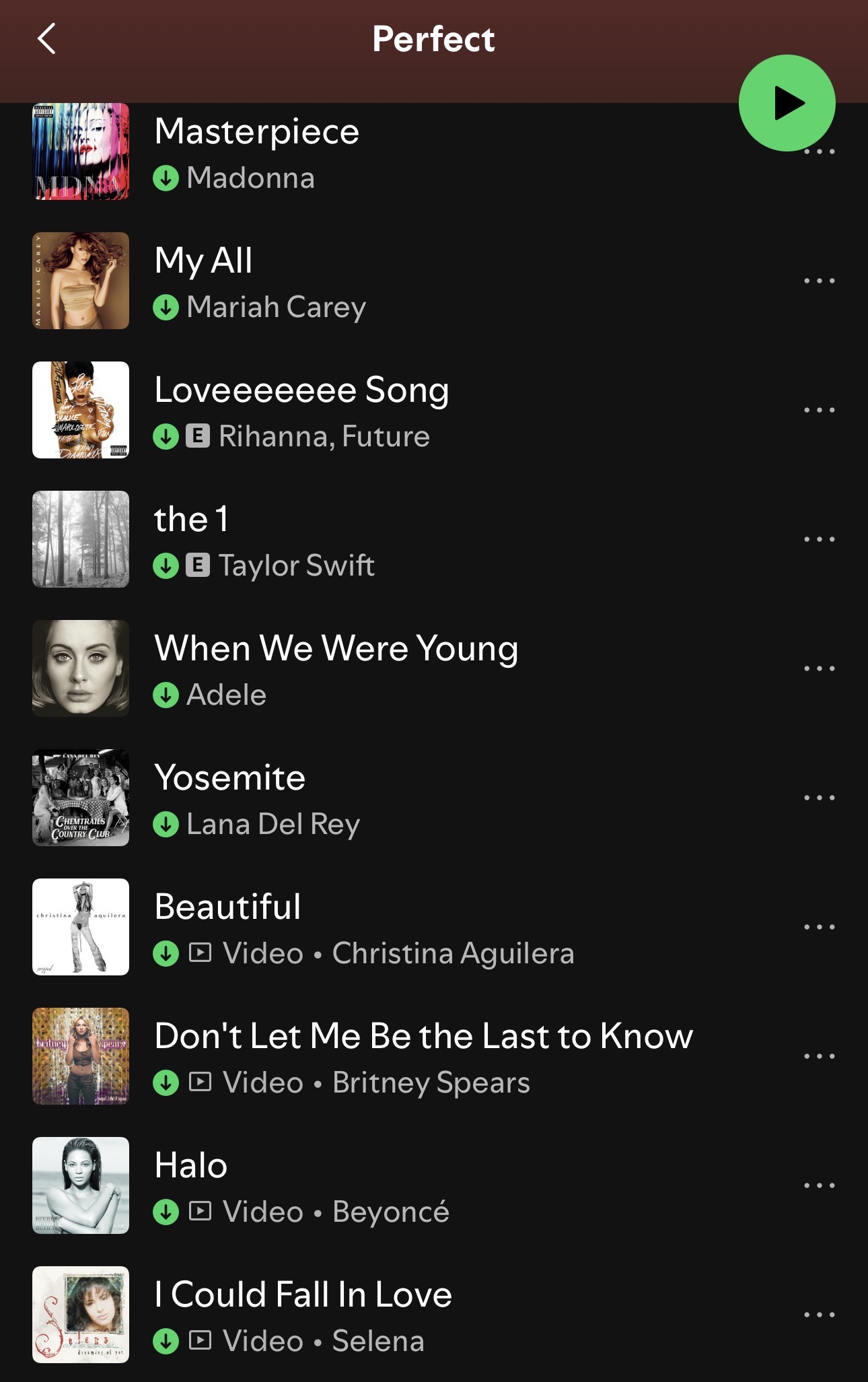Open more options for Loveeeeeee Song
The height and width of the screenshot is (1382, 868).
[x=819, y=410]
